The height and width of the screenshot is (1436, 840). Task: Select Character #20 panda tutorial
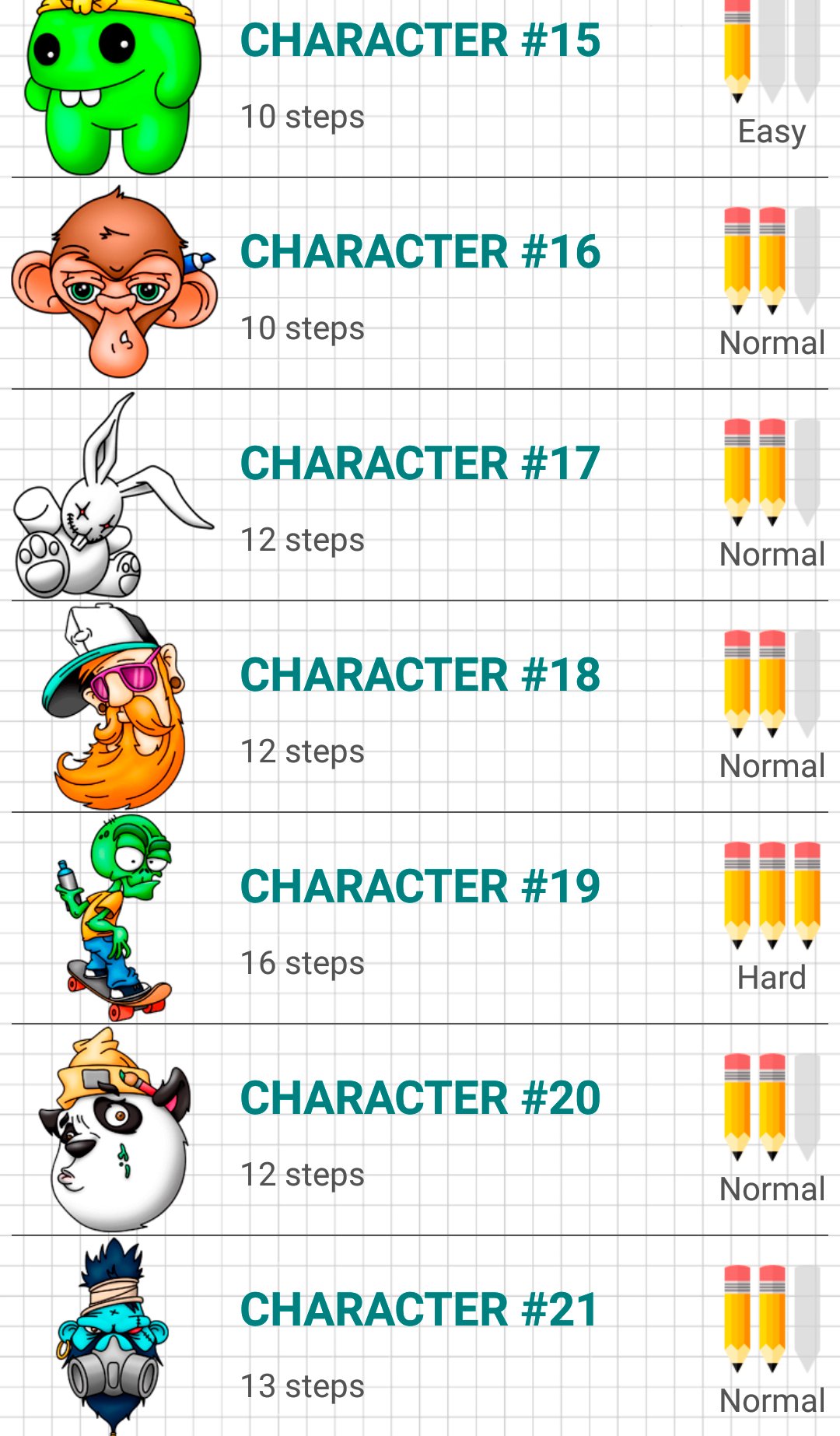pos(420,1130)
